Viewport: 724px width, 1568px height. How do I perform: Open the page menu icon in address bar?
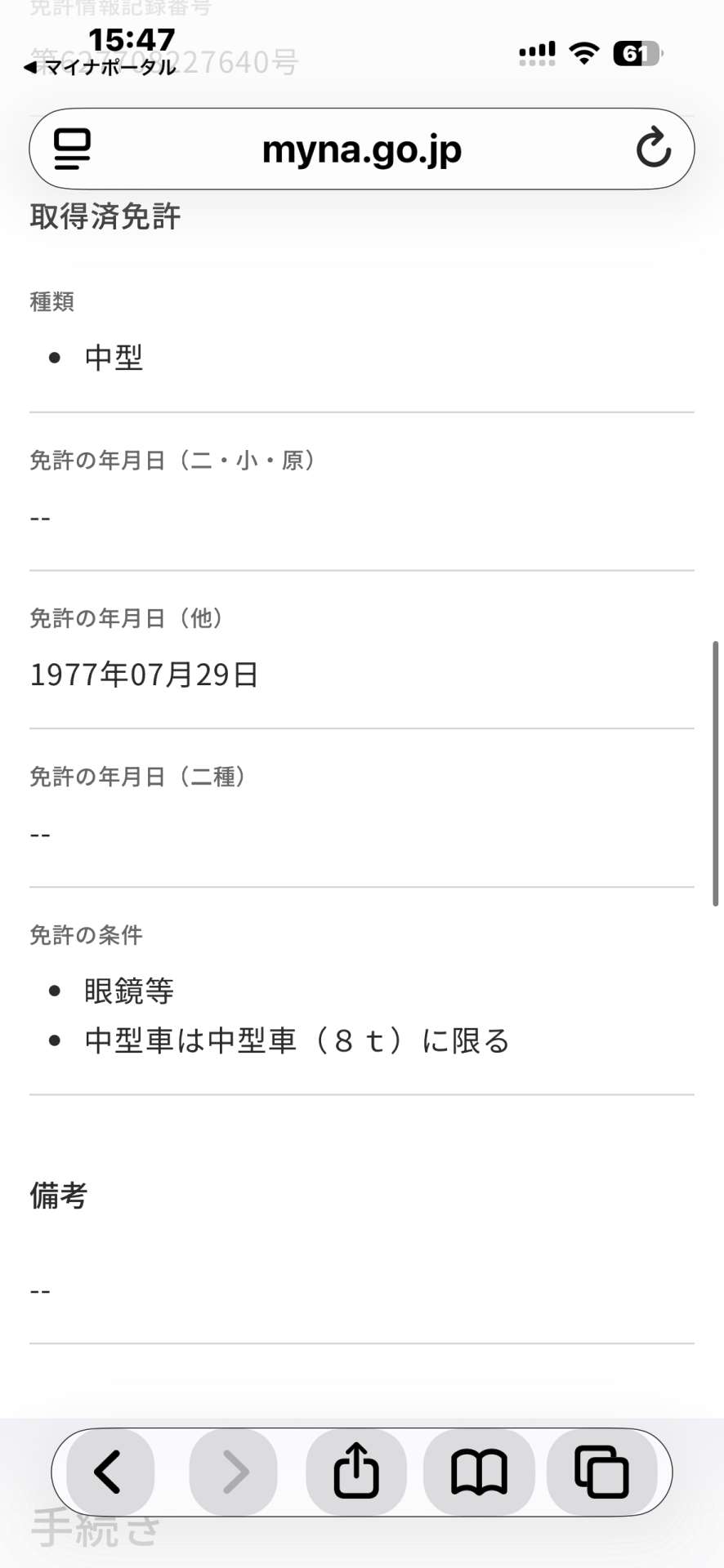(72, 149)
